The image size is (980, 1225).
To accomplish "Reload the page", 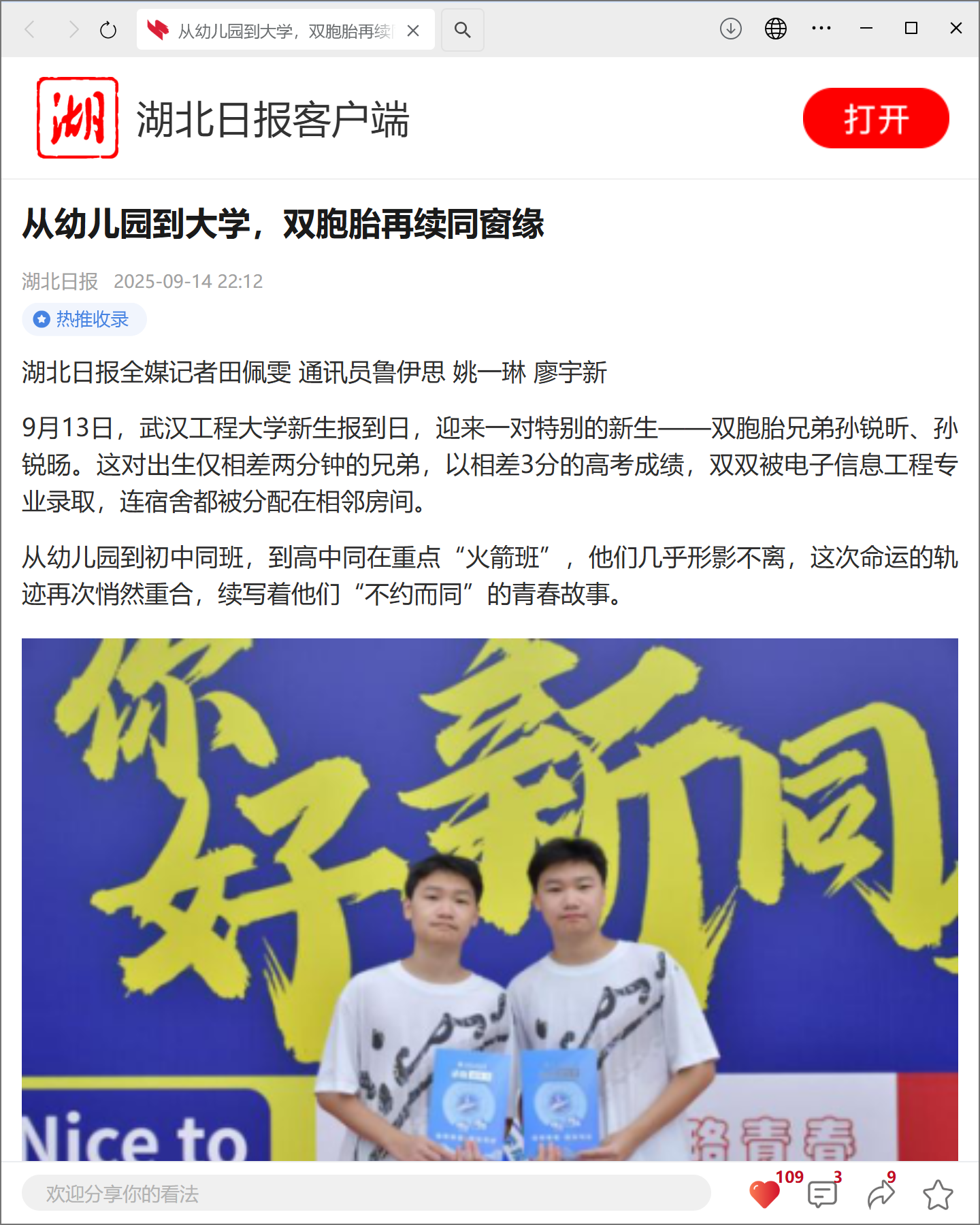I will pos(108,30).
